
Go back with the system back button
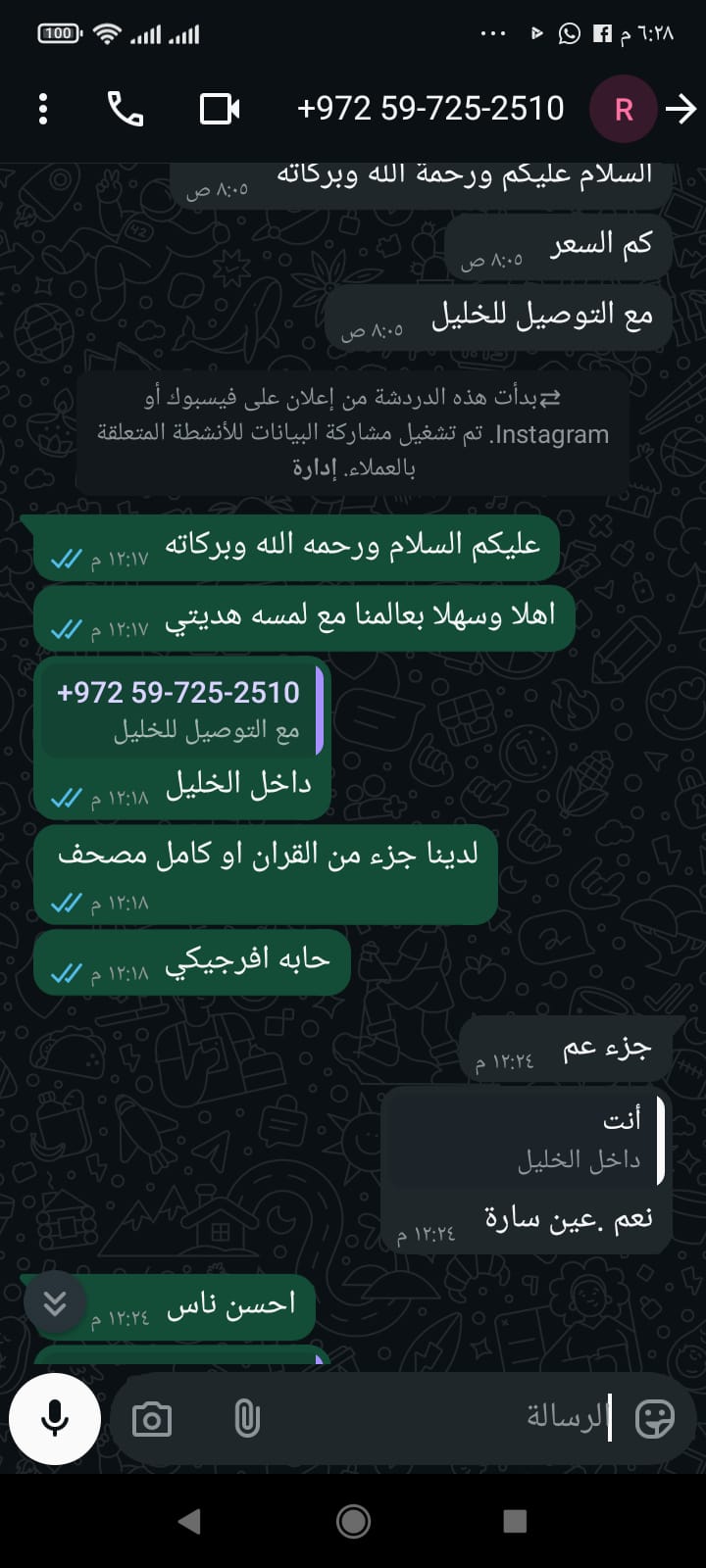[x=189, y=1520]
